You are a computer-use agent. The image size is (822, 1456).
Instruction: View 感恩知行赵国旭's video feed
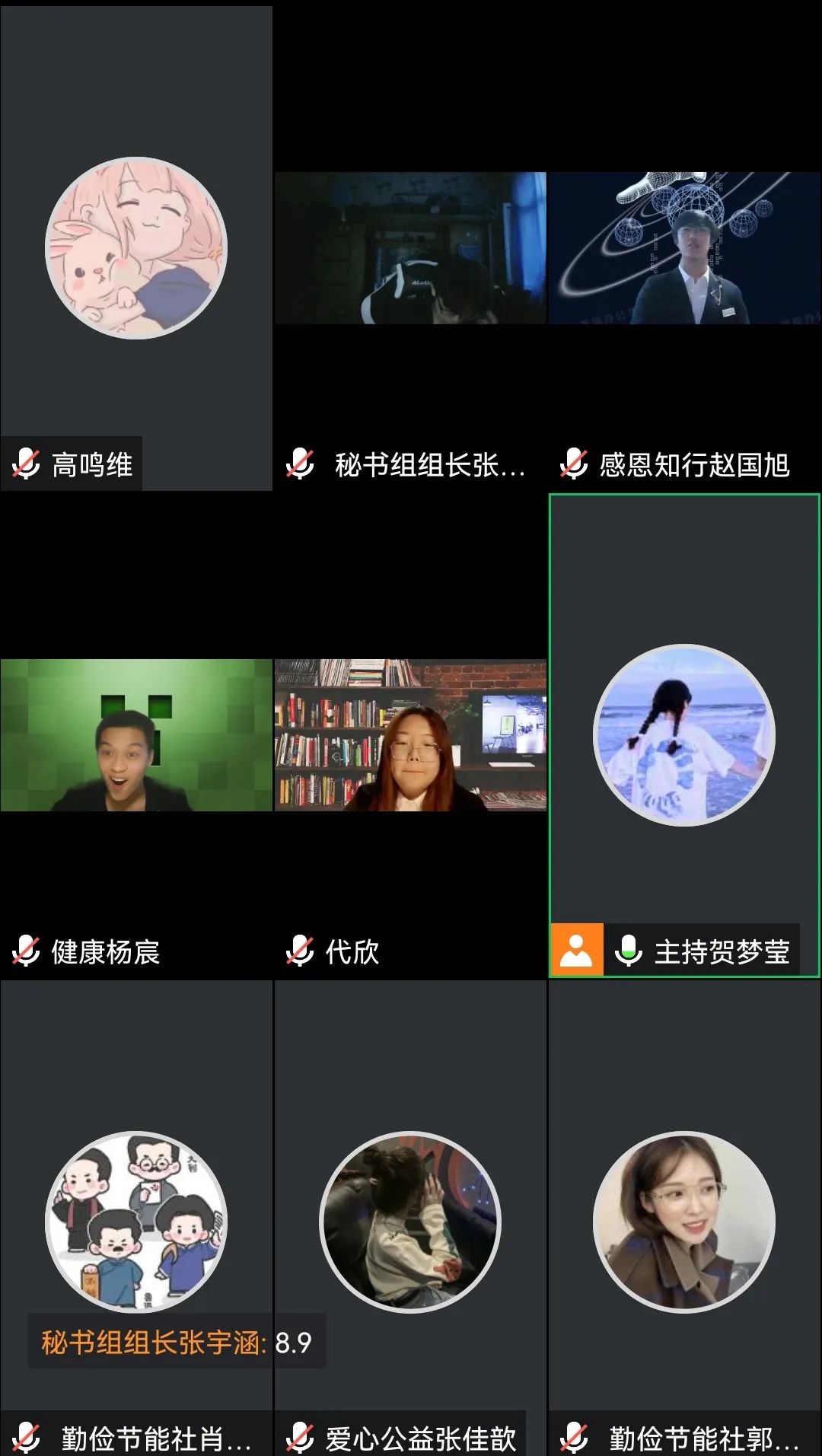point(684,248)
